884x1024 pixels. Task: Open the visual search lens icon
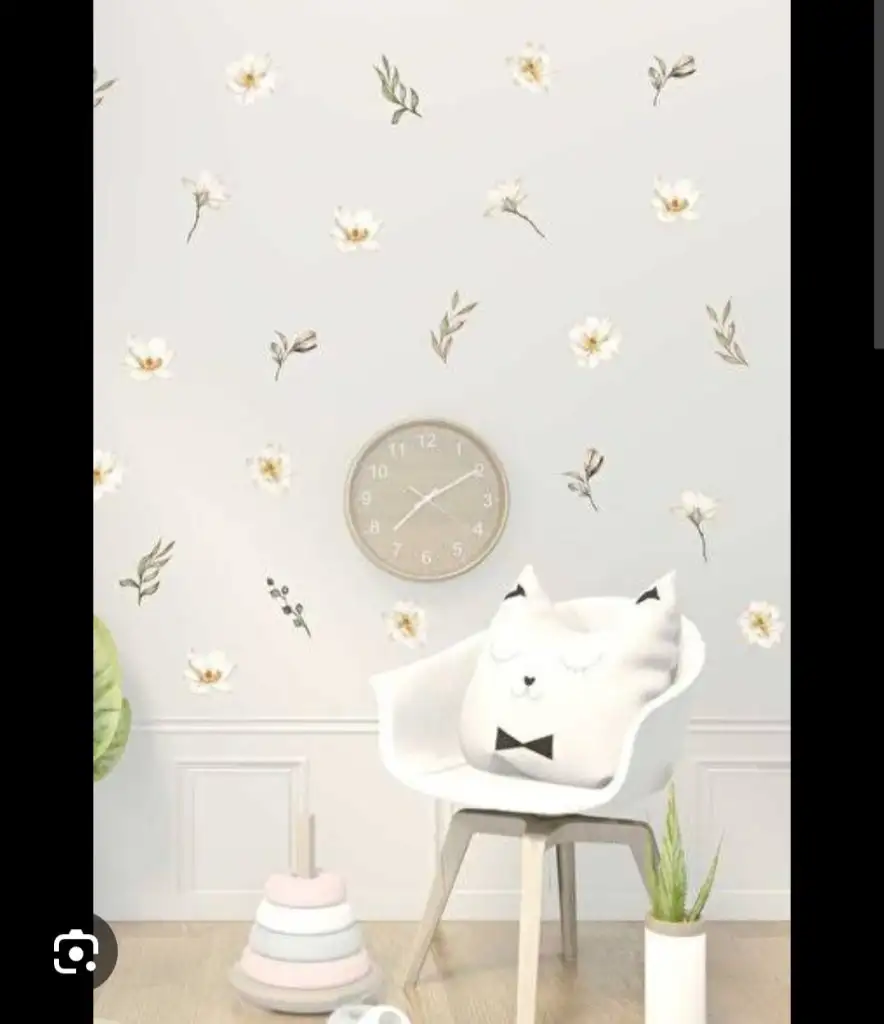click(x=76, y=952)
